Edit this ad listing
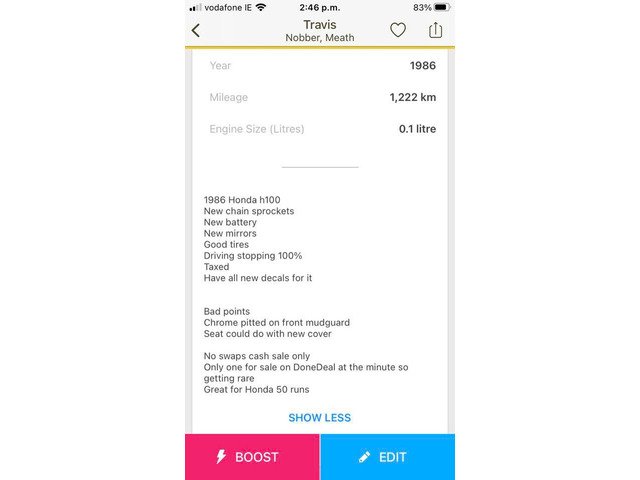This screenshot has height=480, width=640. click(387, 457)
